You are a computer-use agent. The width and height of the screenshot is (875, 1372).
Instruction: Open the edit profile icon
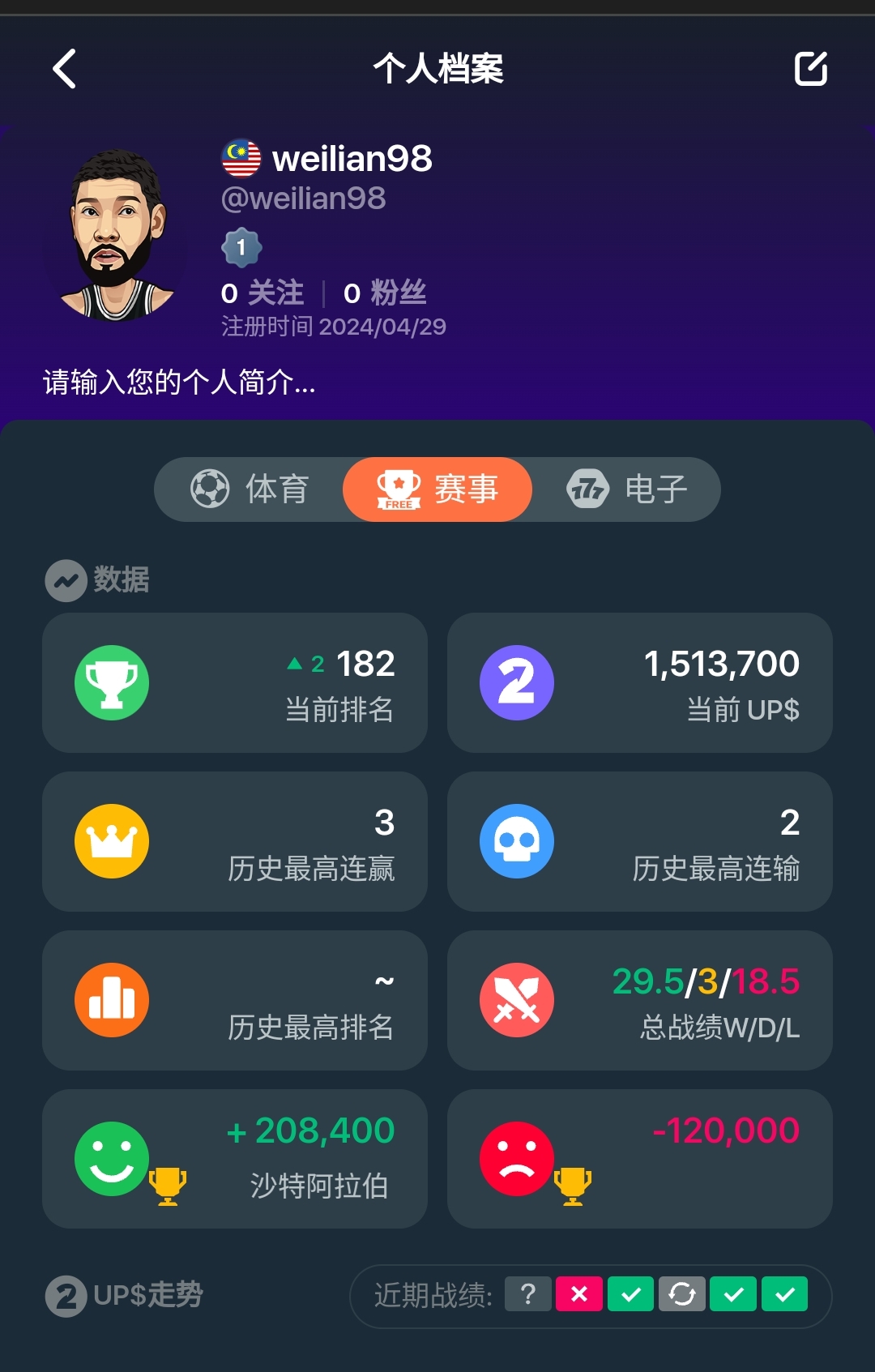(x=810, y=69)
